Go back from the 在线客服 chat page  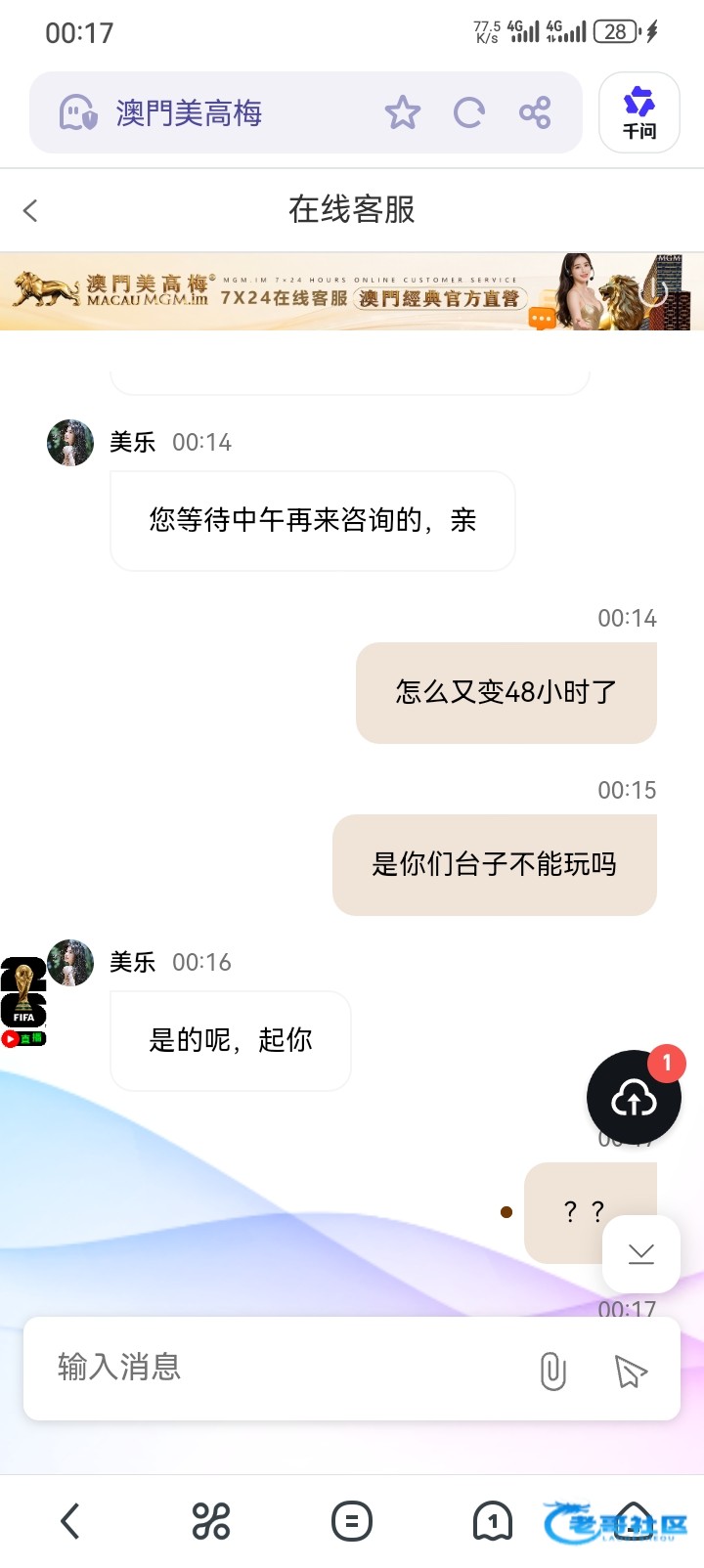[x=30, y=210]
